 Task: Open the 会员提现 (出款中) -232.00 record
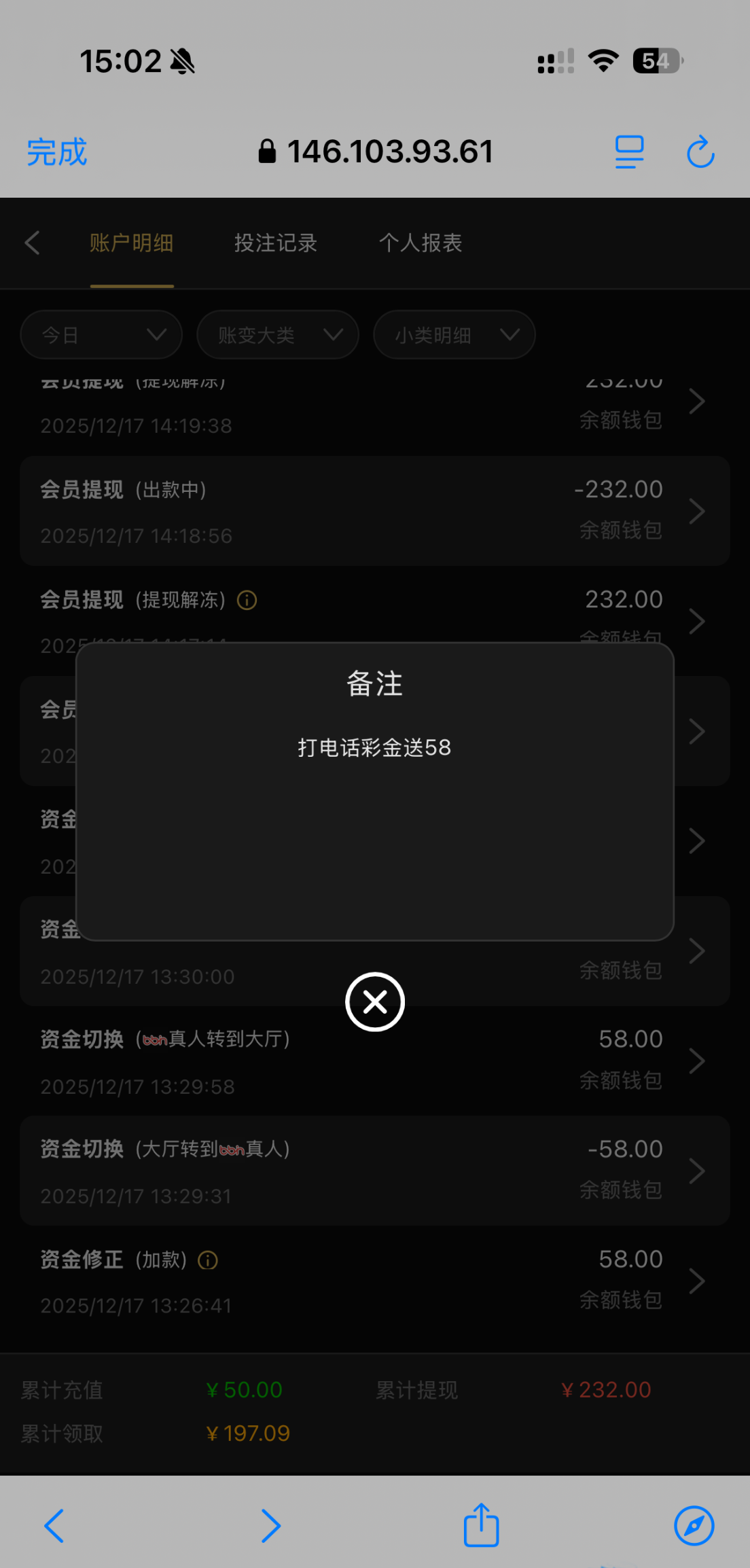374,512
